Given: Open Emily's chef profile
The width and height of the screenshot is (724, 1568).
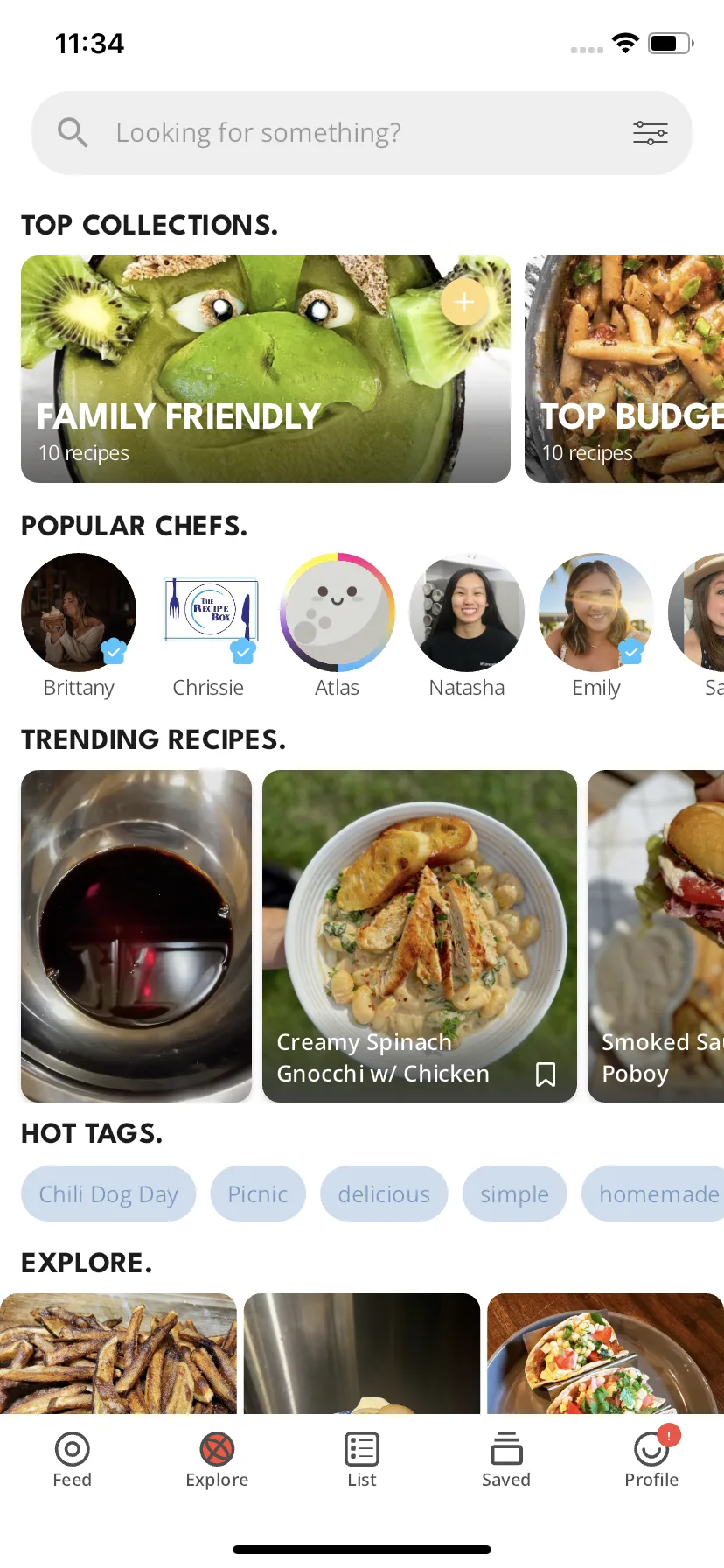Looking at the screenshot, I should coord(596,612).
